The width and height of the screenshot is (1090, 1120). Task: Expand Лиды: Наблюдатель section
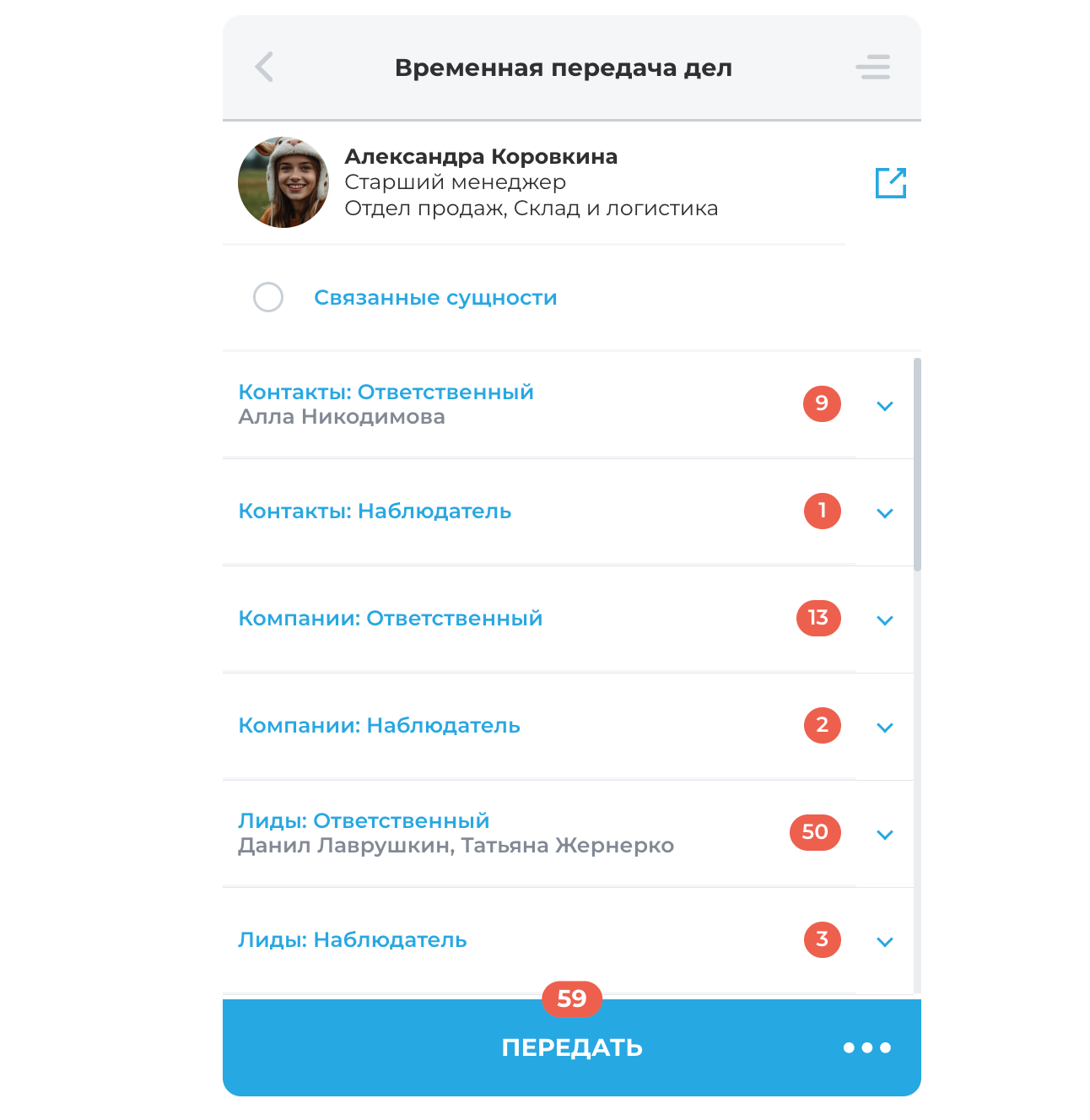pos(884,942)
